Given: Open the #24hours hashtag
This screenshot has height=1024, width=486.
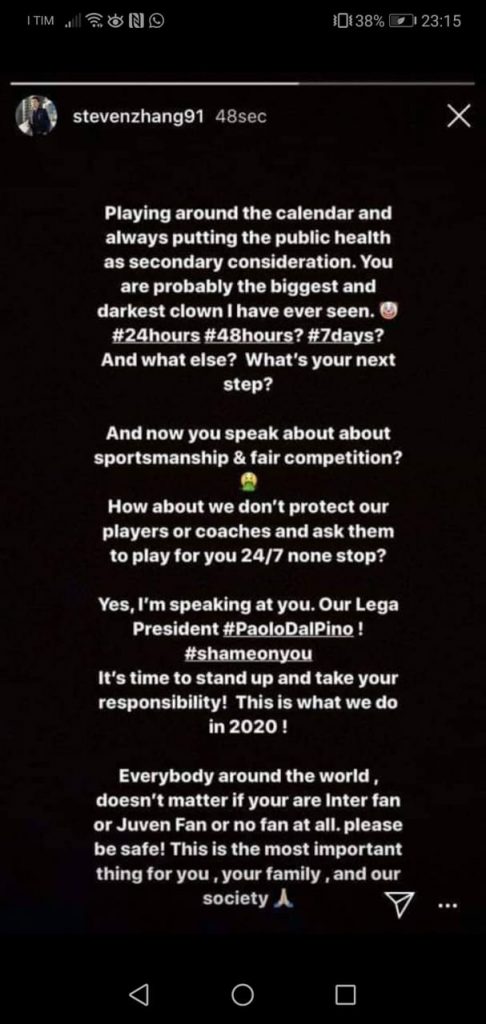Looking at the screenshot, I should (x=155, y=335).
